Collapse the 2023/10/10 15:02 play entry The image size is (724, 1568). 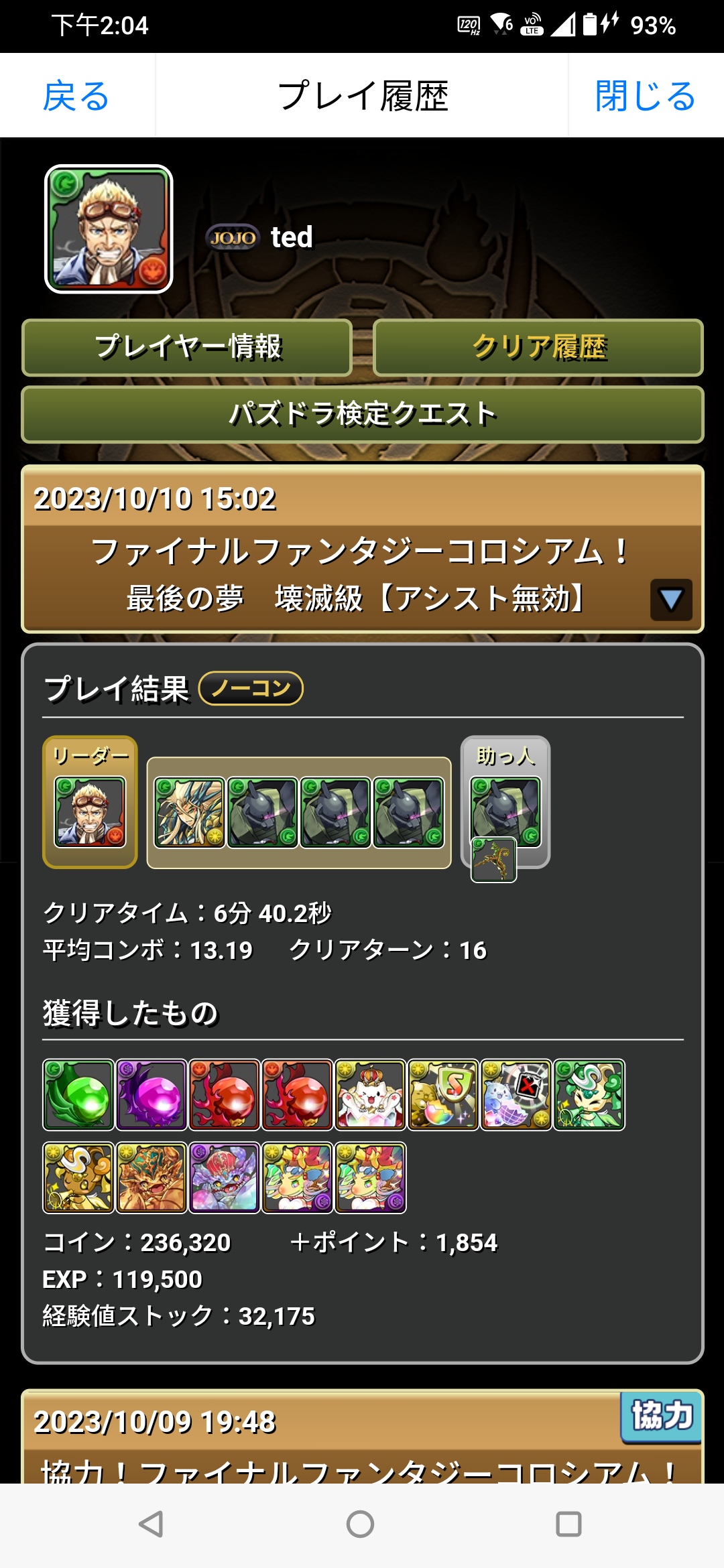670,599
